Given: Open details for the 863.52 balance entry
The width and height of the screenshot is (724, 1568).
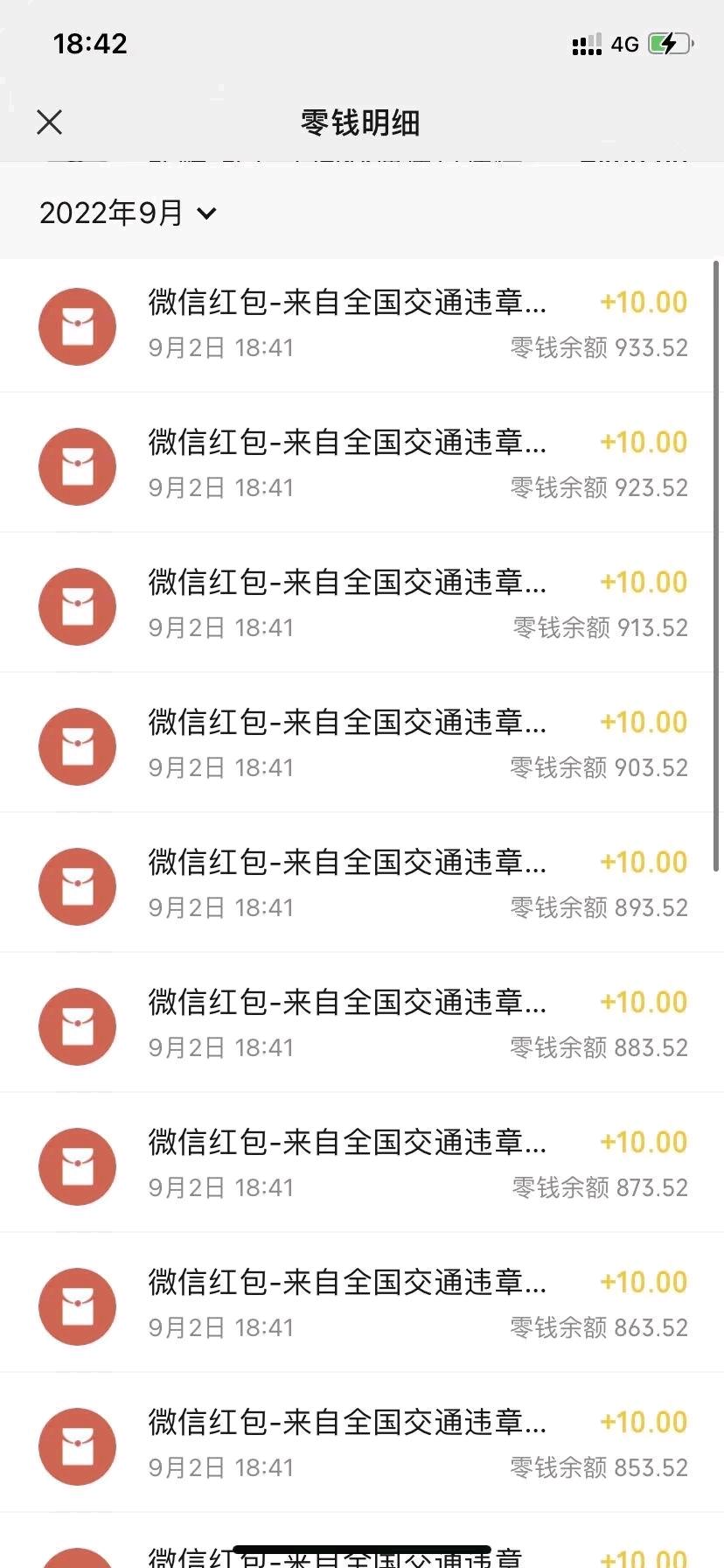Looking at the screenshot, I should pos(362,1303).
